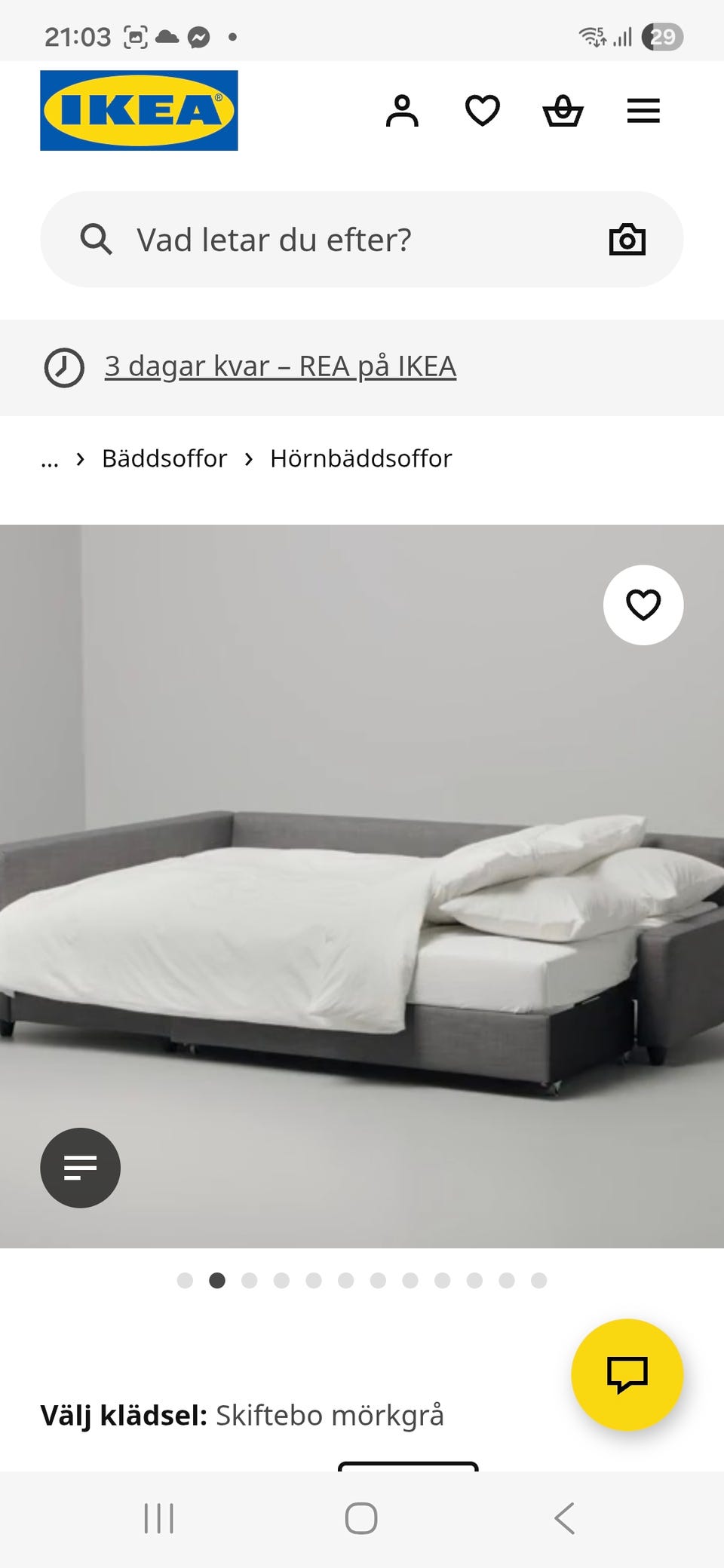The height and width of the screenshot is (1568, 724).
Task: Tap the magnifying glass search icon
Action: click(x=96, y=239)
